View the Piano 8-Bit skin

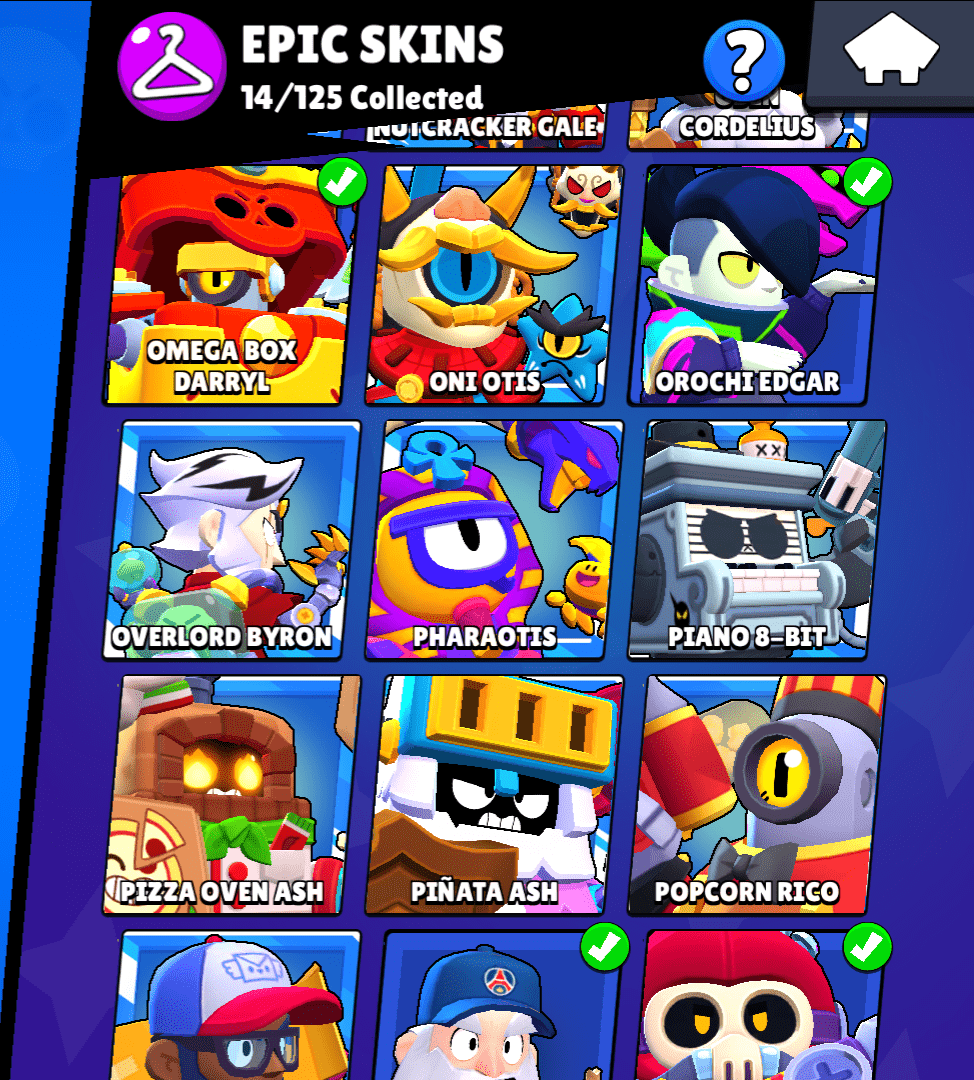coord(757,540)
